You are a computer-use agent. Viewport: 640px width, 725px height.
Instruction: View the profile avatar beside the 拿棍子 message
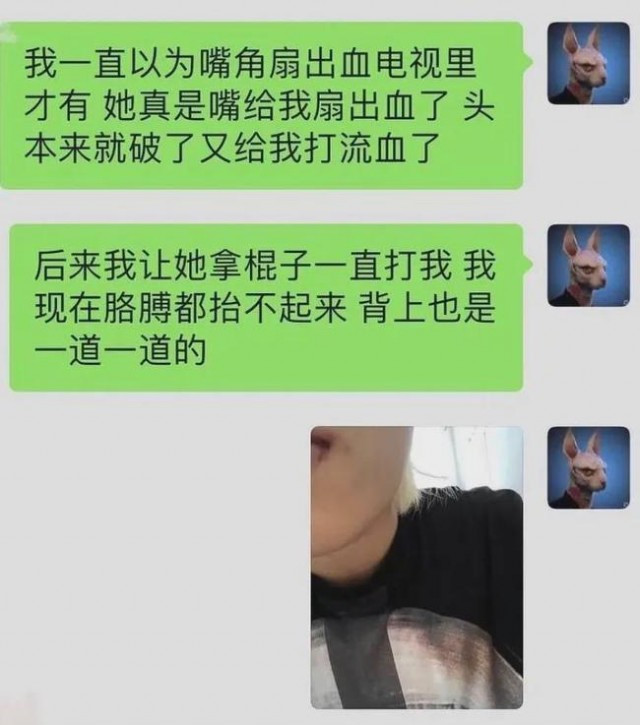[588, 265]
